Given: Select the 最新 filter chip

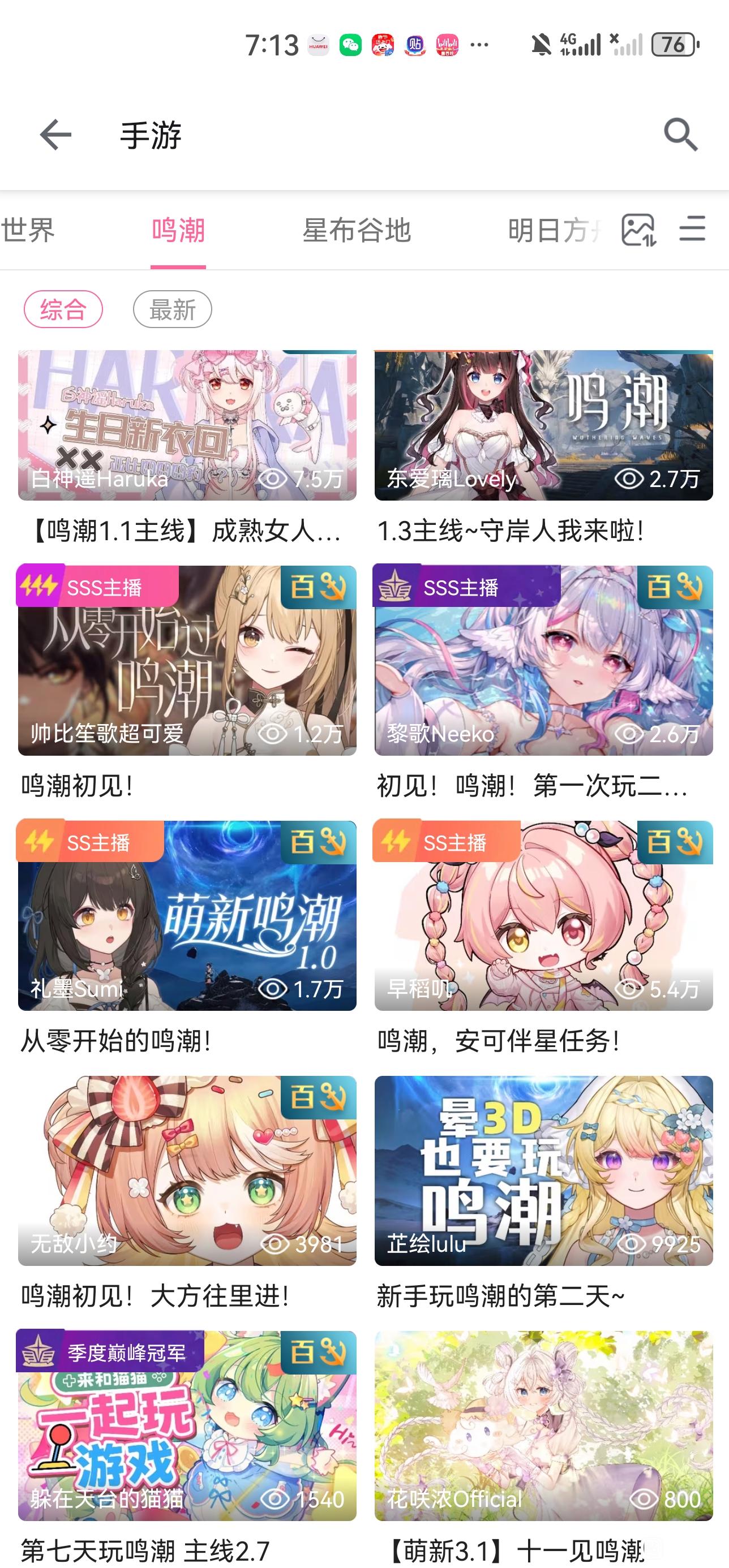Looking at the screenshot, I should (173, 310).
